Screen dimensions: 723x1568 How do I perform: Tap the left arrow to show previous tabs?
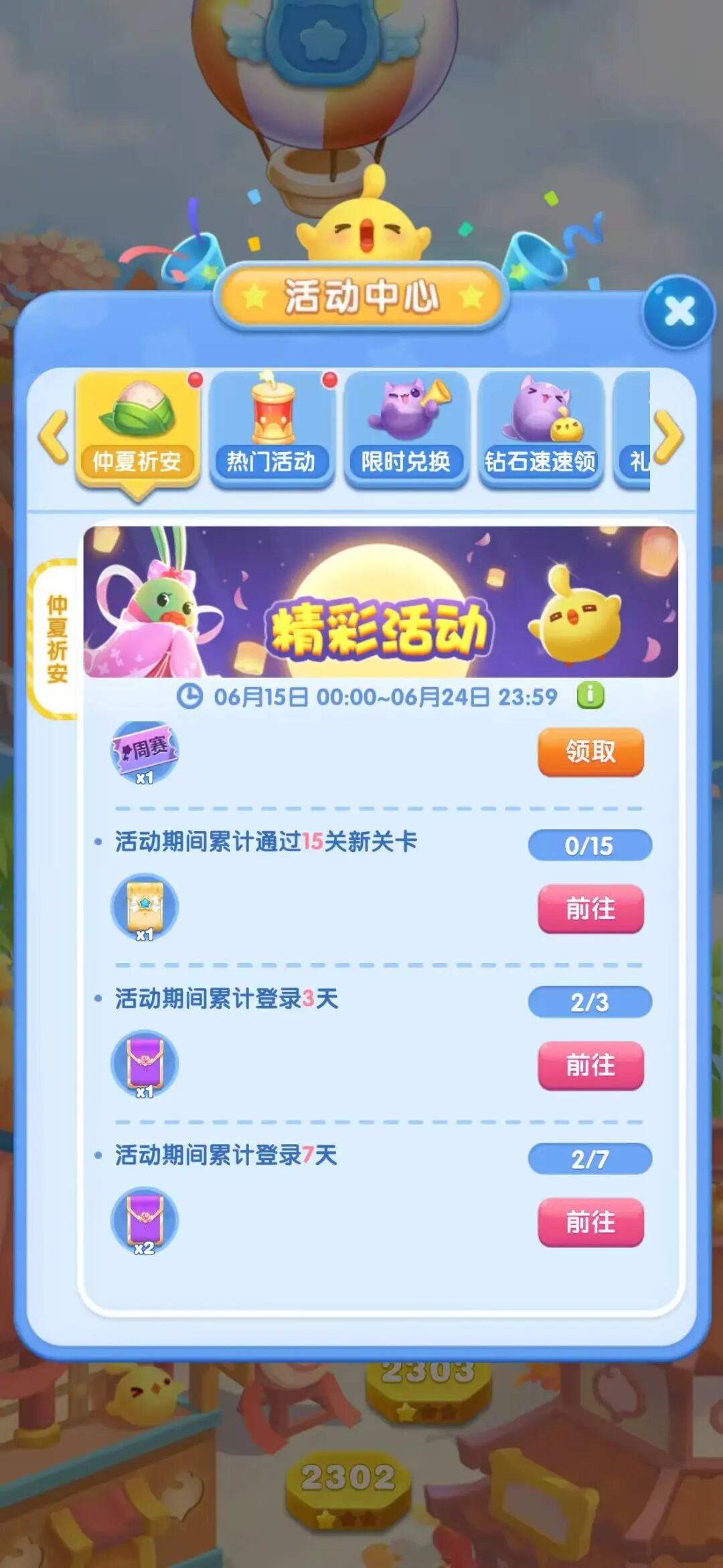[54, 437]
